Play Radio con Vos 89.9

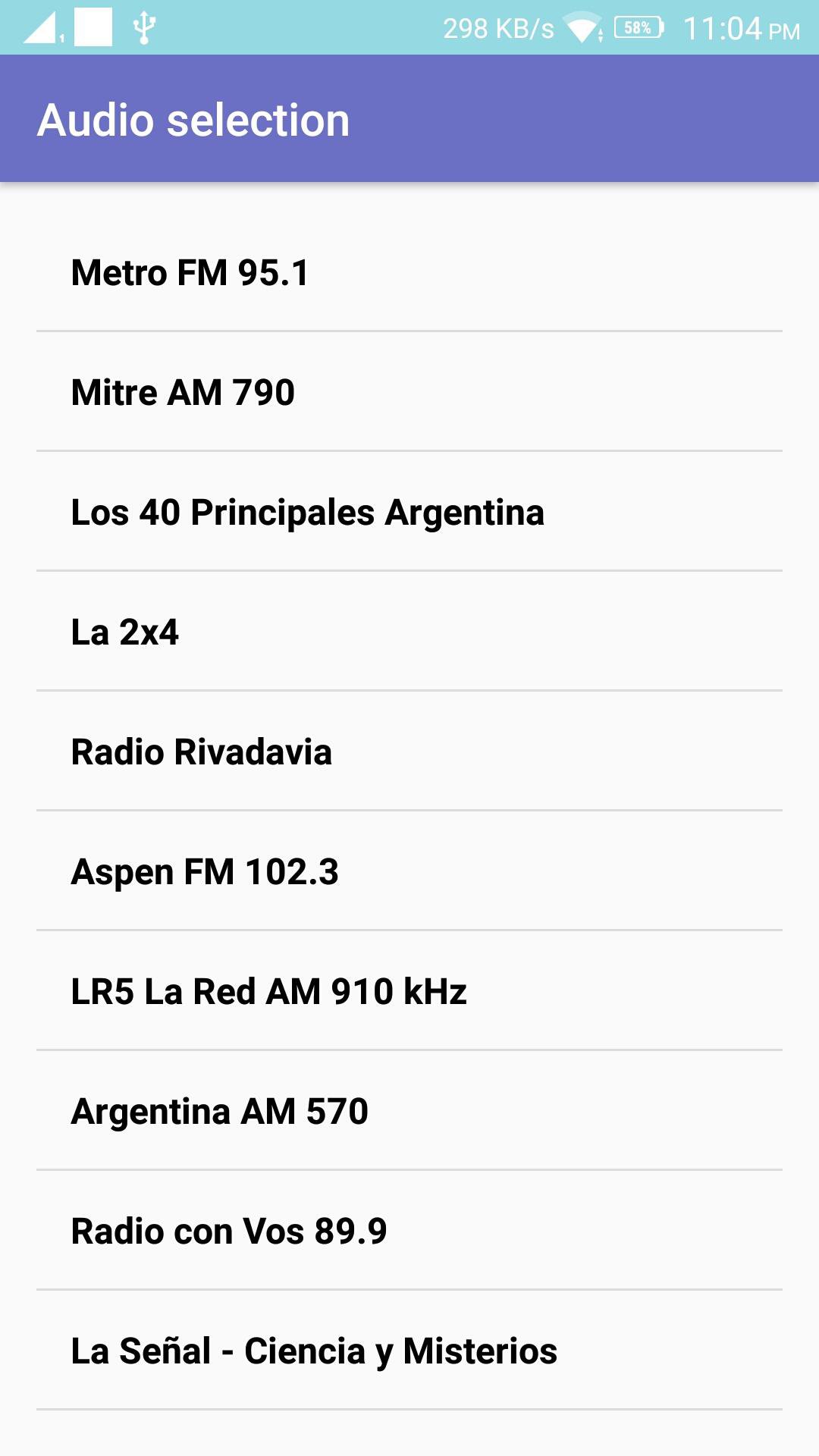point(227,1230)
